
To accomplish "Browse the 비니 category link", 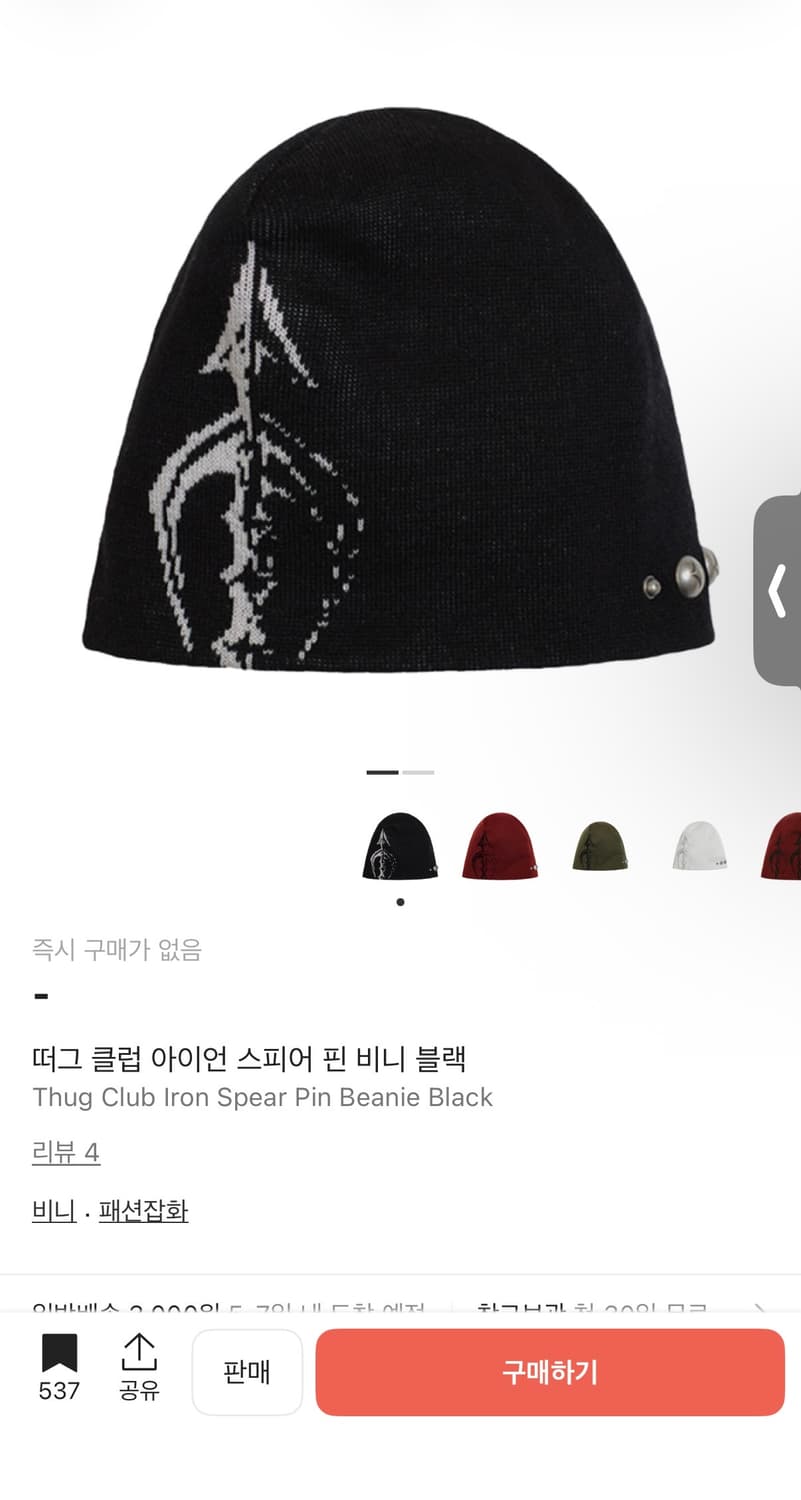I will click(53, 1210).
